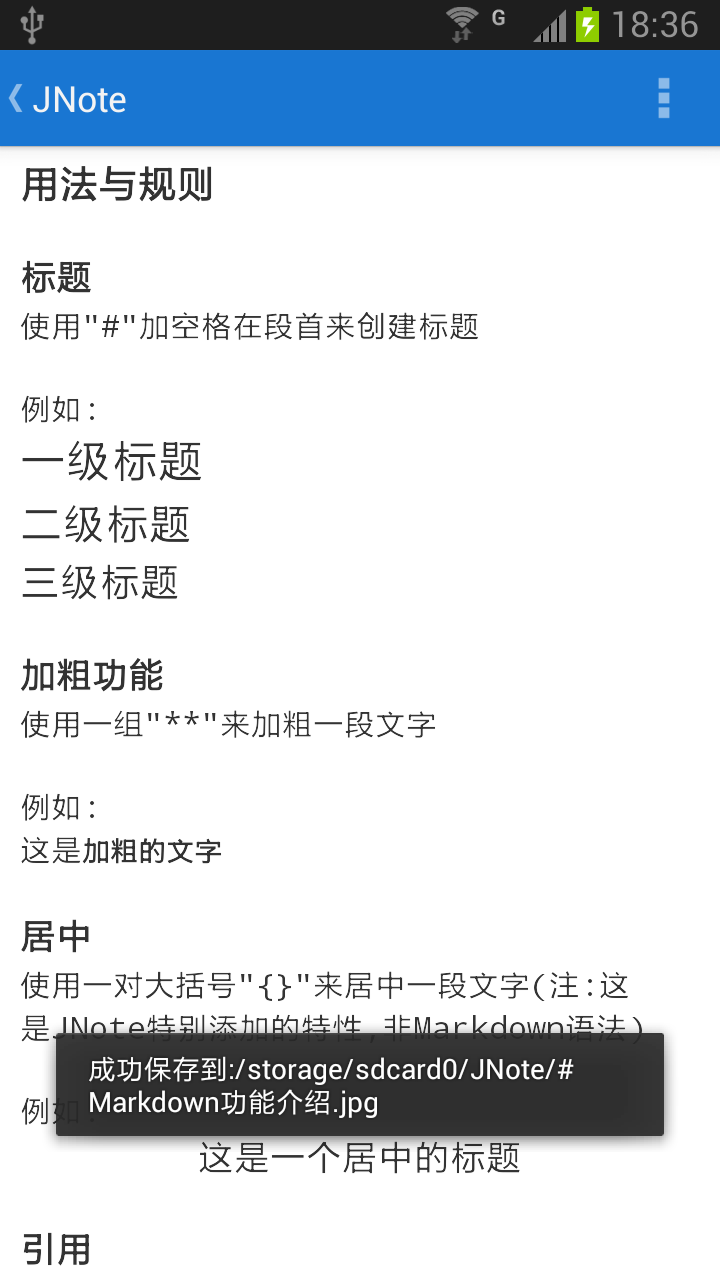Screen dimensions: 720x1280
Task: Open the overflow menu
Action: [663, 99]
